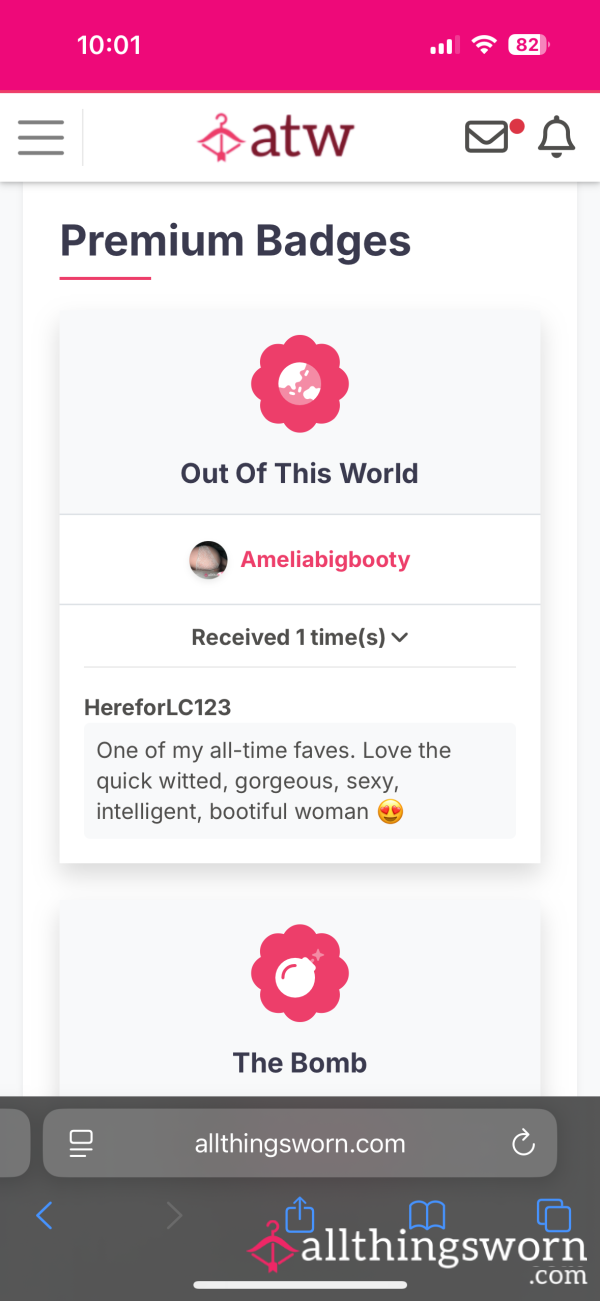Open the page format menu icon
The width and height of the screenshot is (600, 1301).
[81, 1143]
